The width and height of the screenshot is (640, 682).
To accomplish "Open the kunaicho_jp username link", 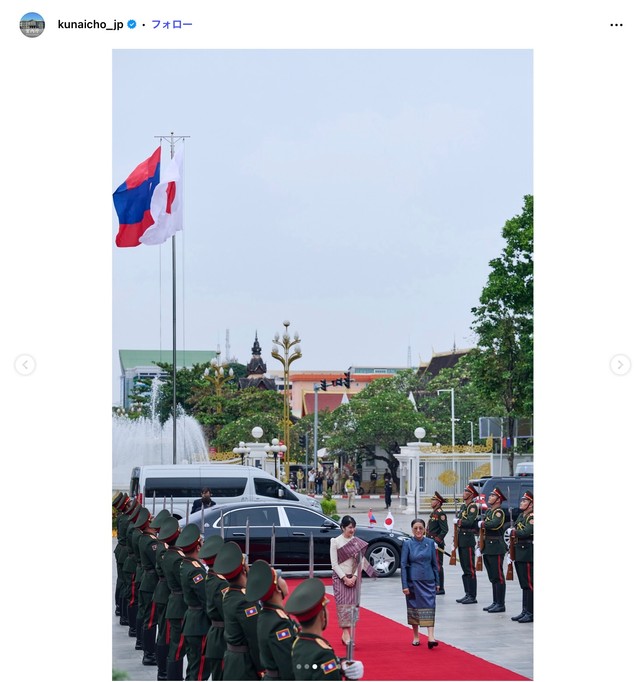I will (x=90, y=24).
